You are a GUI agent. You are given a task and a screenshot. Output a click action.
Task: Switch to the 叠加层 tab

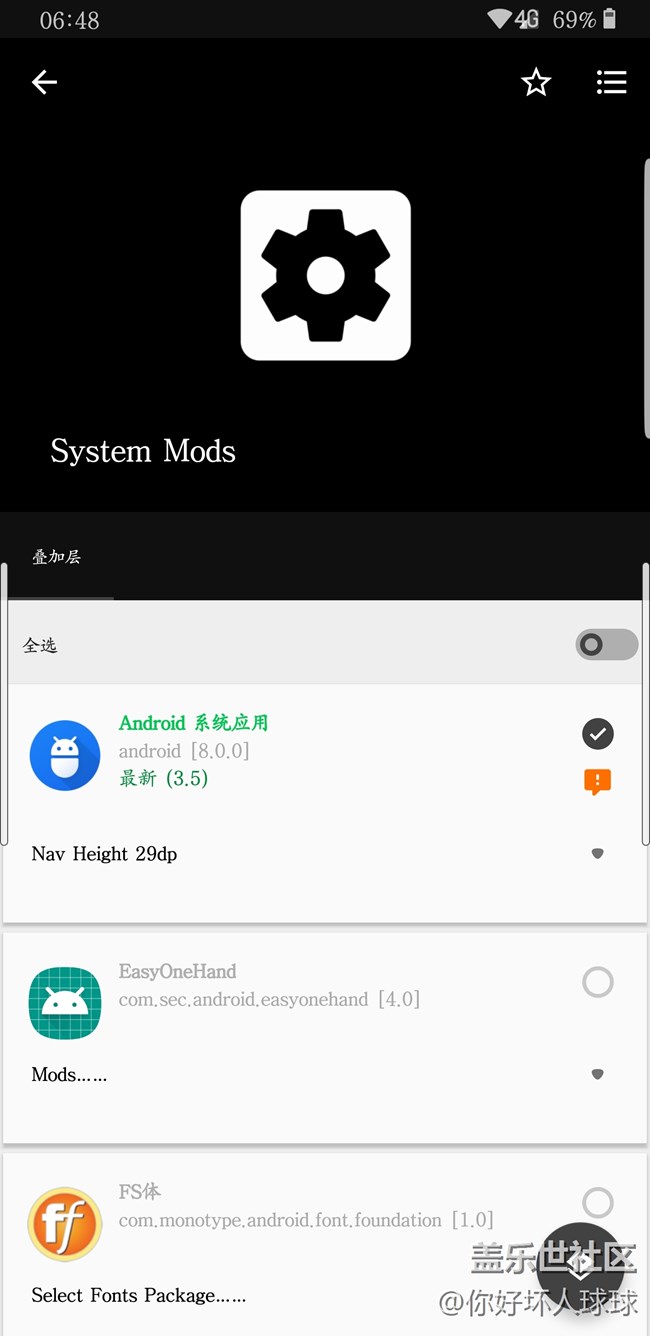(57, 558)
